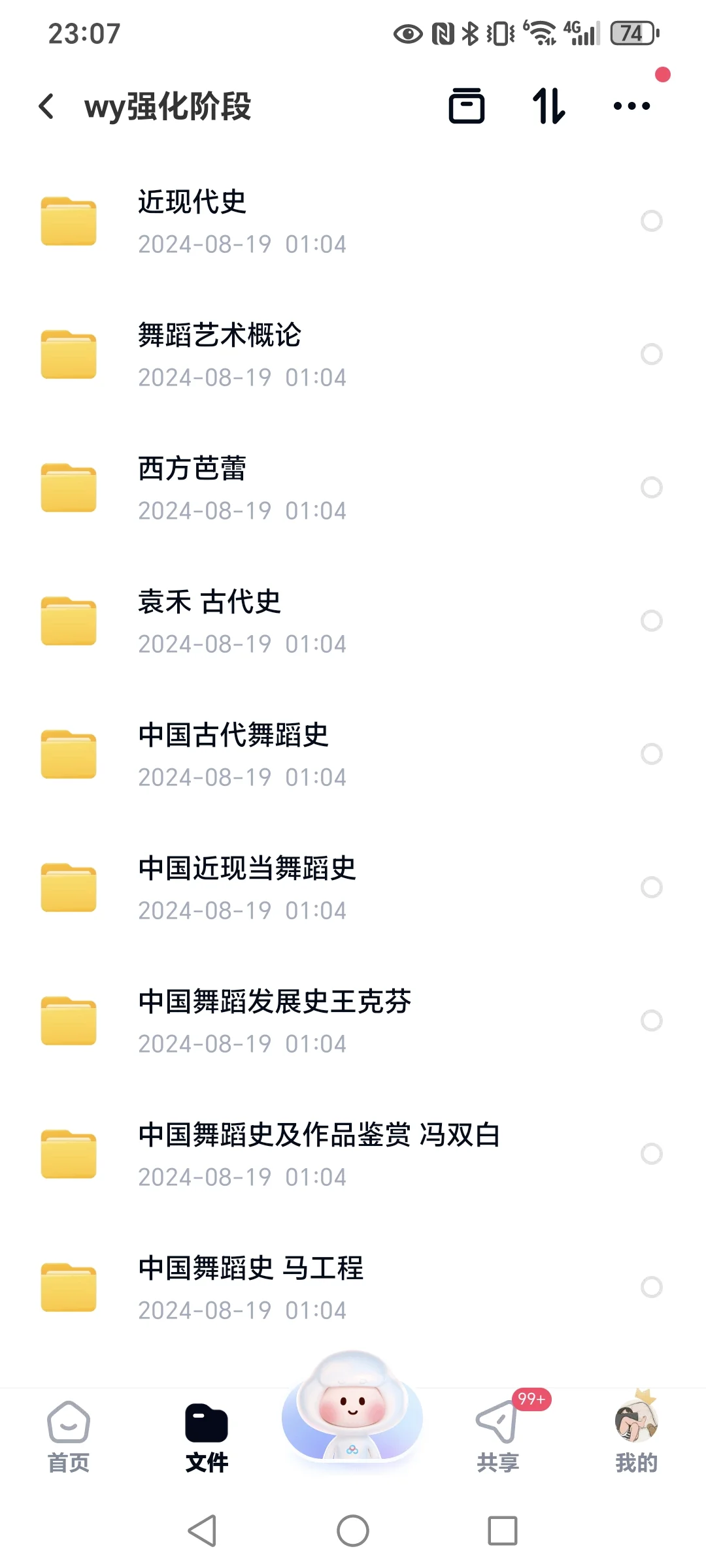Tap the archive box icon in header
The height and width of the screenshot is (1568, 706).
coord(467,106)
